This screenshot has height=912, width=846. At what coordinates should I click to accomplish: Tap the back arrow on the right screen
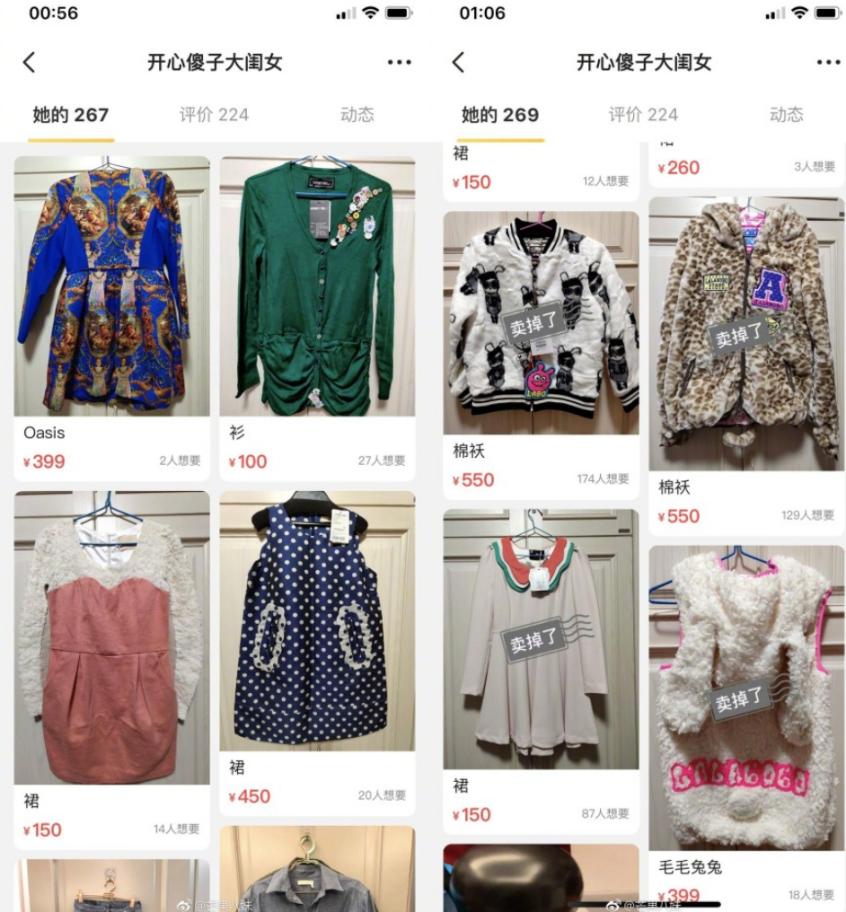click(x=459, y=62)
